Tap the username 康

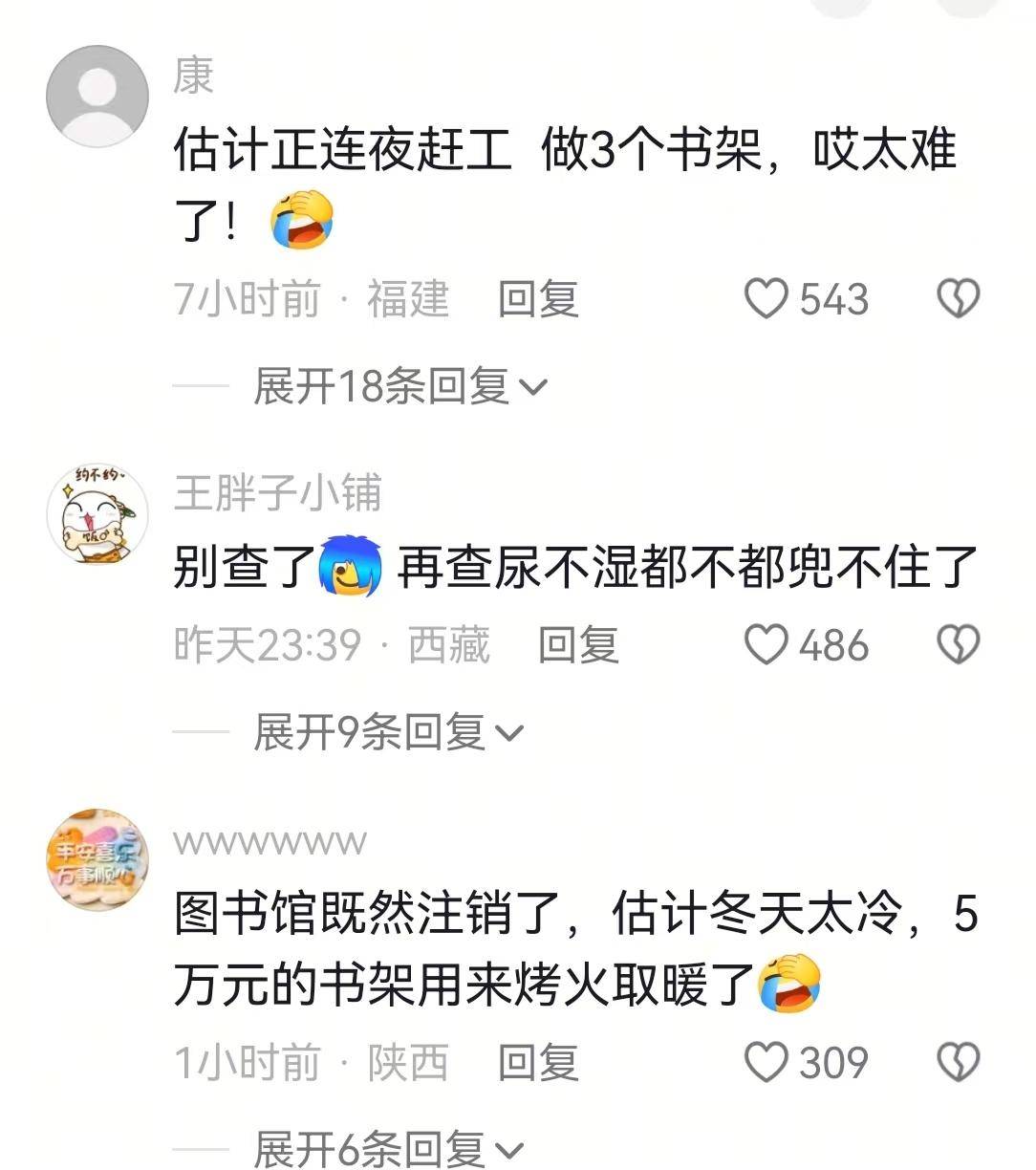click(193, 76)
